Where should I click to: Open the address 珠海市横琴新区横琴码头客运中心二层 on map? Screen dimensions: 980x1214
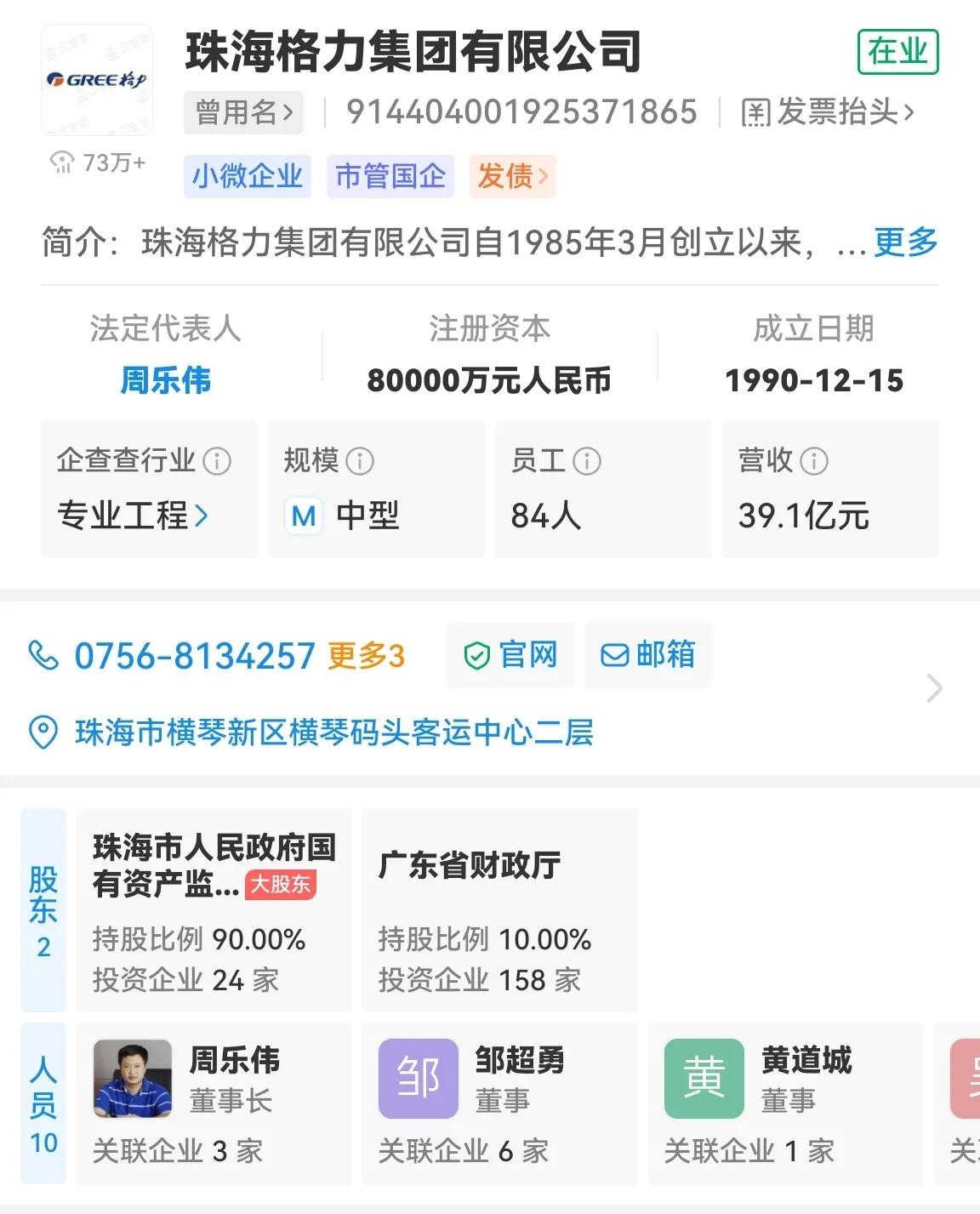coord(333,732)
